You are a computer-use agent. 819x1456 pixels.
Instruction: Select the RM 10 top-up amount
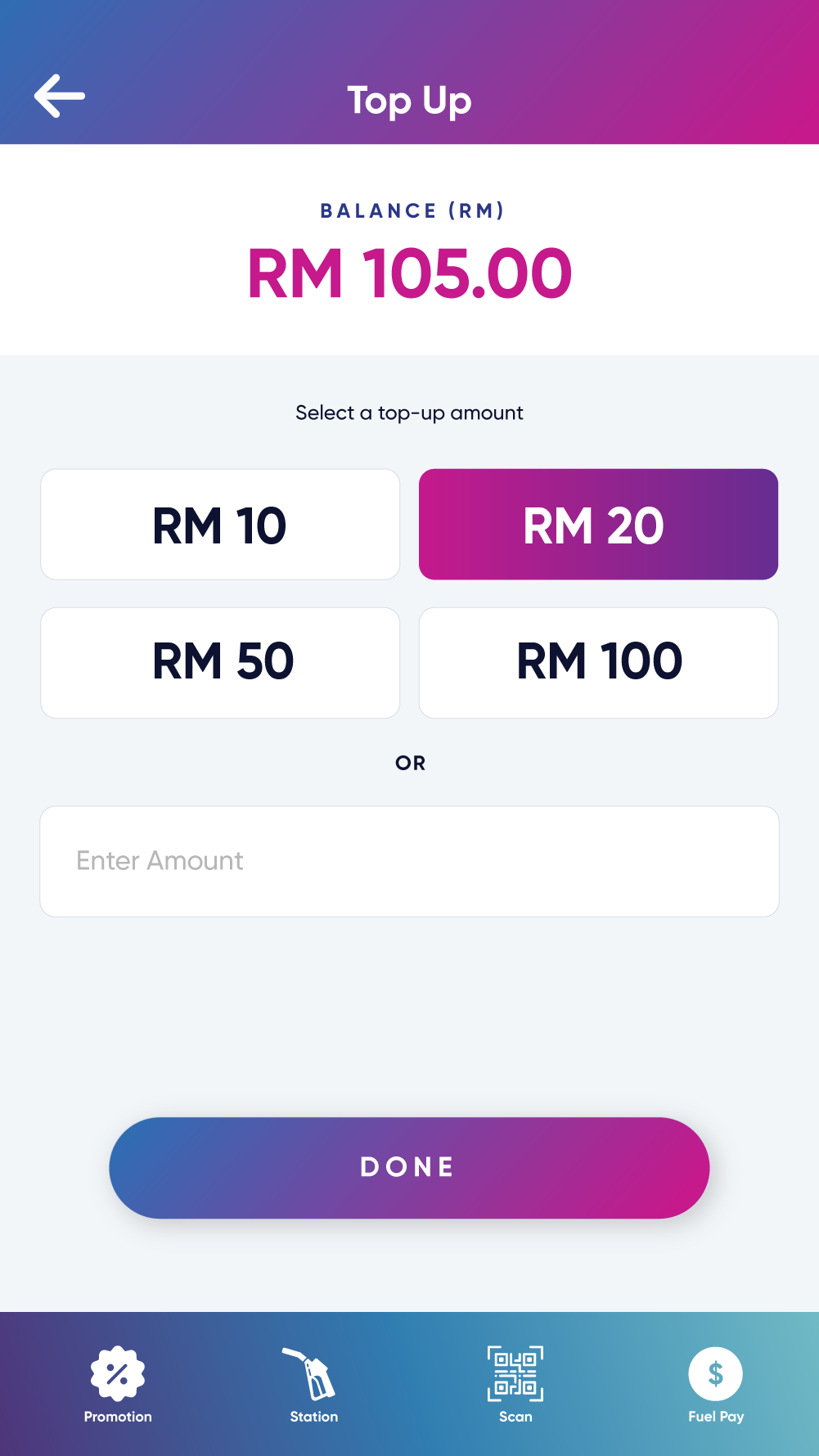click(220, 525)
